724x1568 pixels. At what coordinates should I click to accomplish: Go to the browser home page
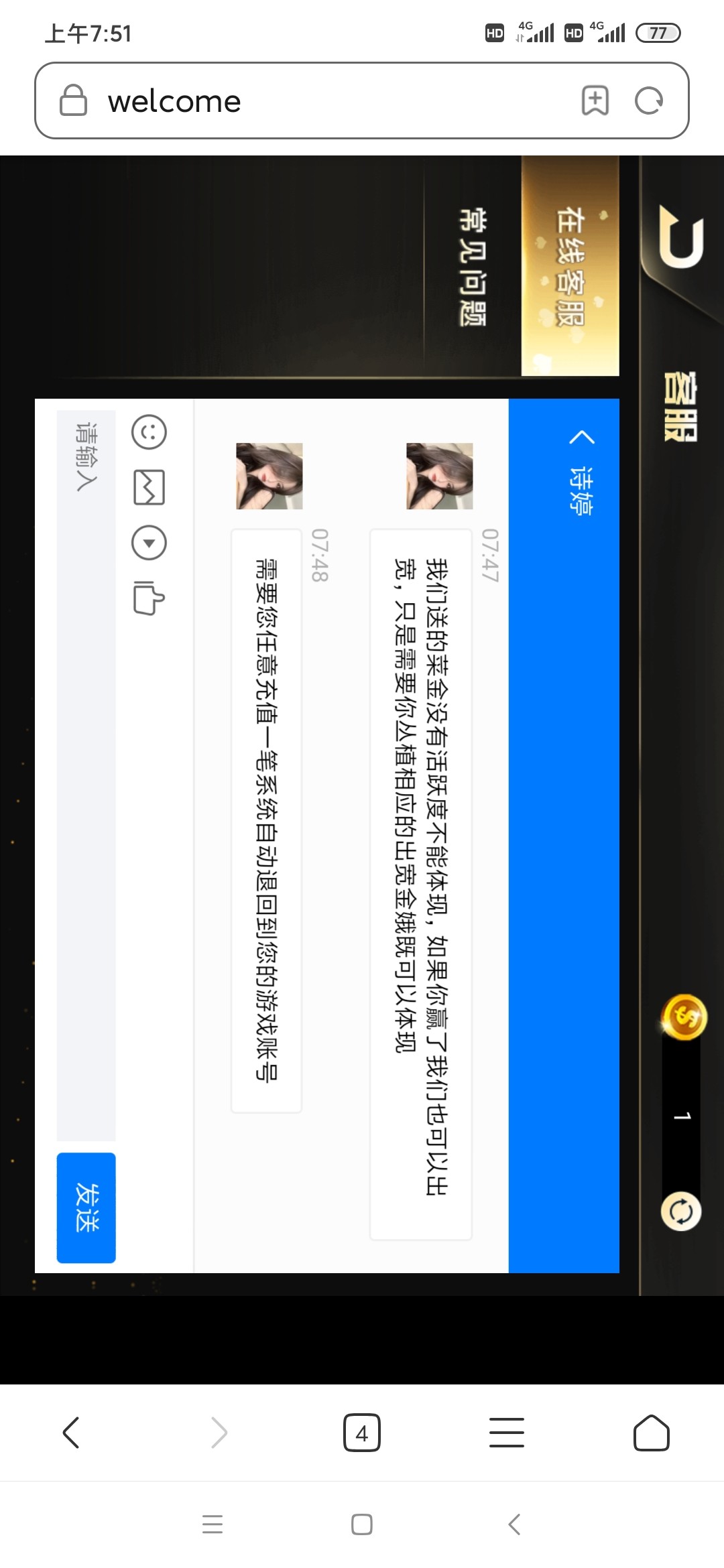click(651, 1433)
